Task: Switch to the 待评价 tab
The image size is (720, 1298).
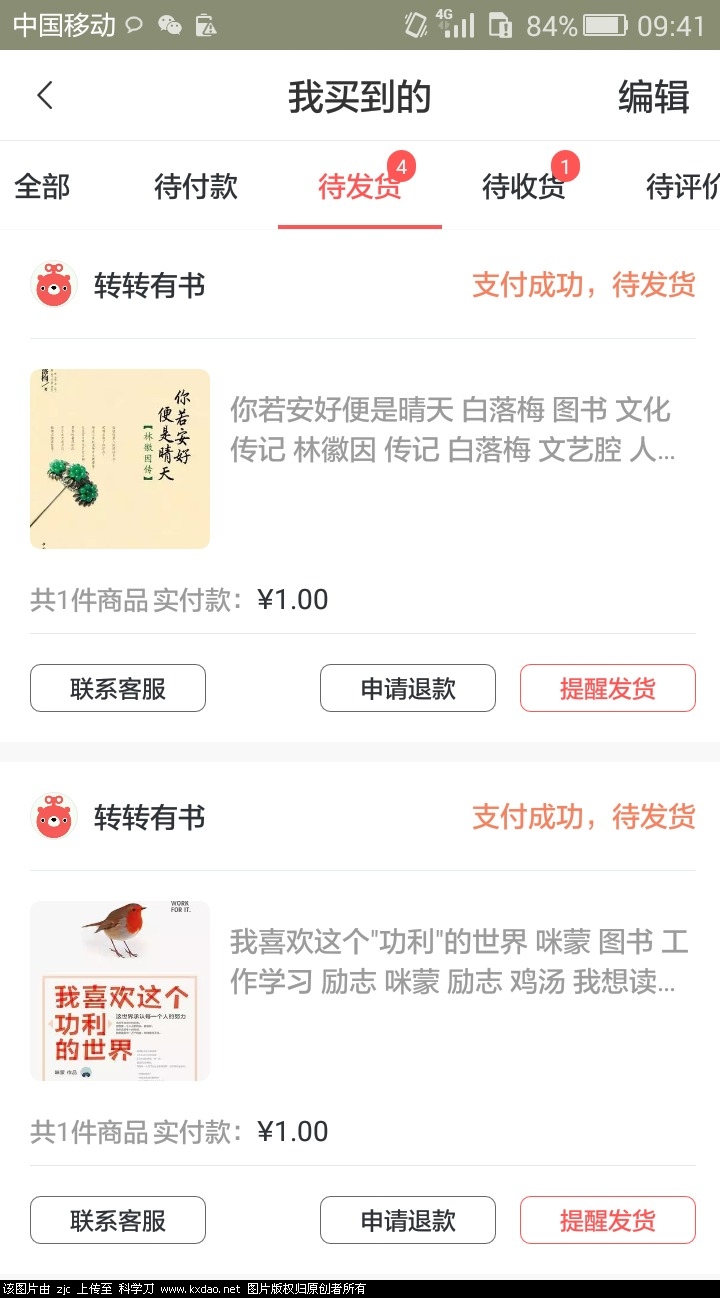Action: [x=682, y=187]
